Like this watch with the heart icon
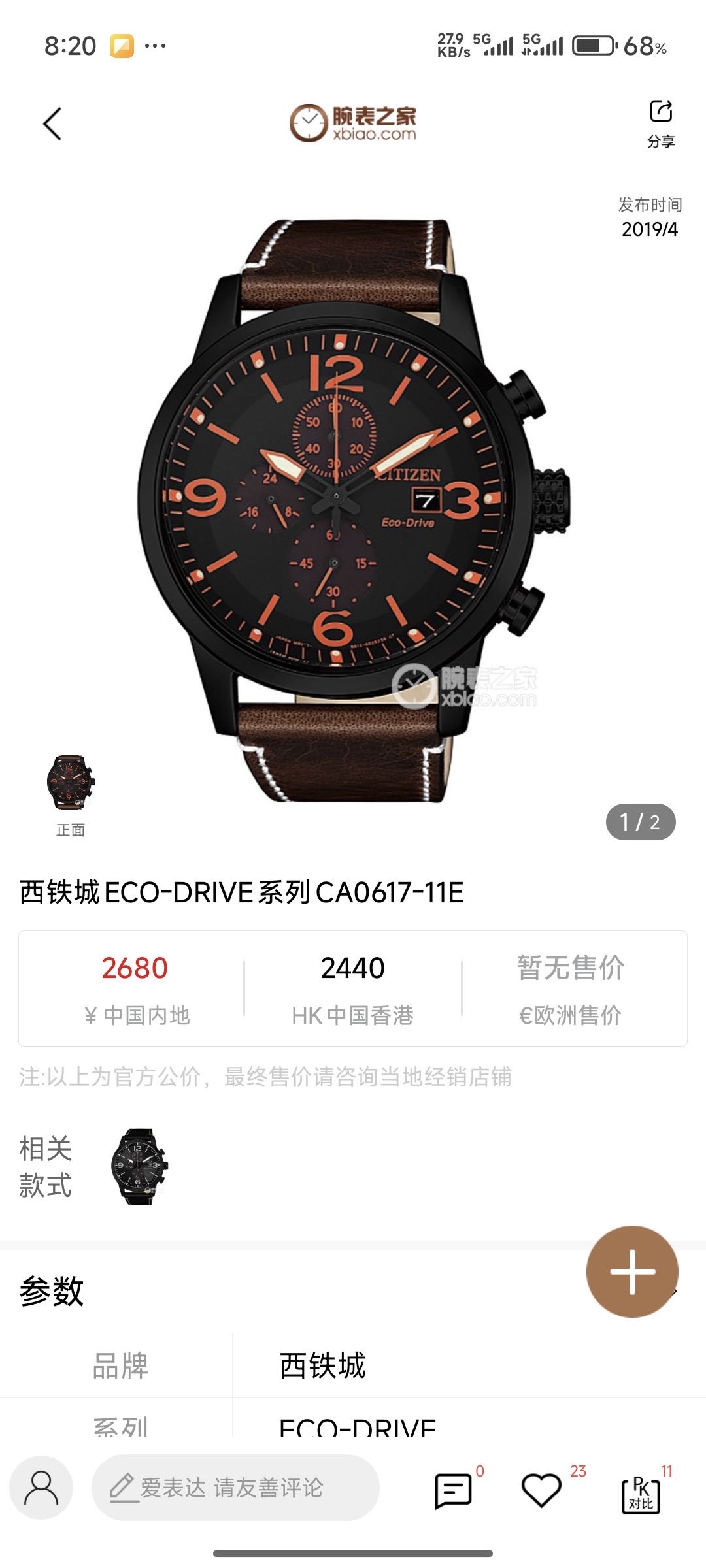Image resolution: width=706 pixels, height=1568 pixels. point(541,1491)
